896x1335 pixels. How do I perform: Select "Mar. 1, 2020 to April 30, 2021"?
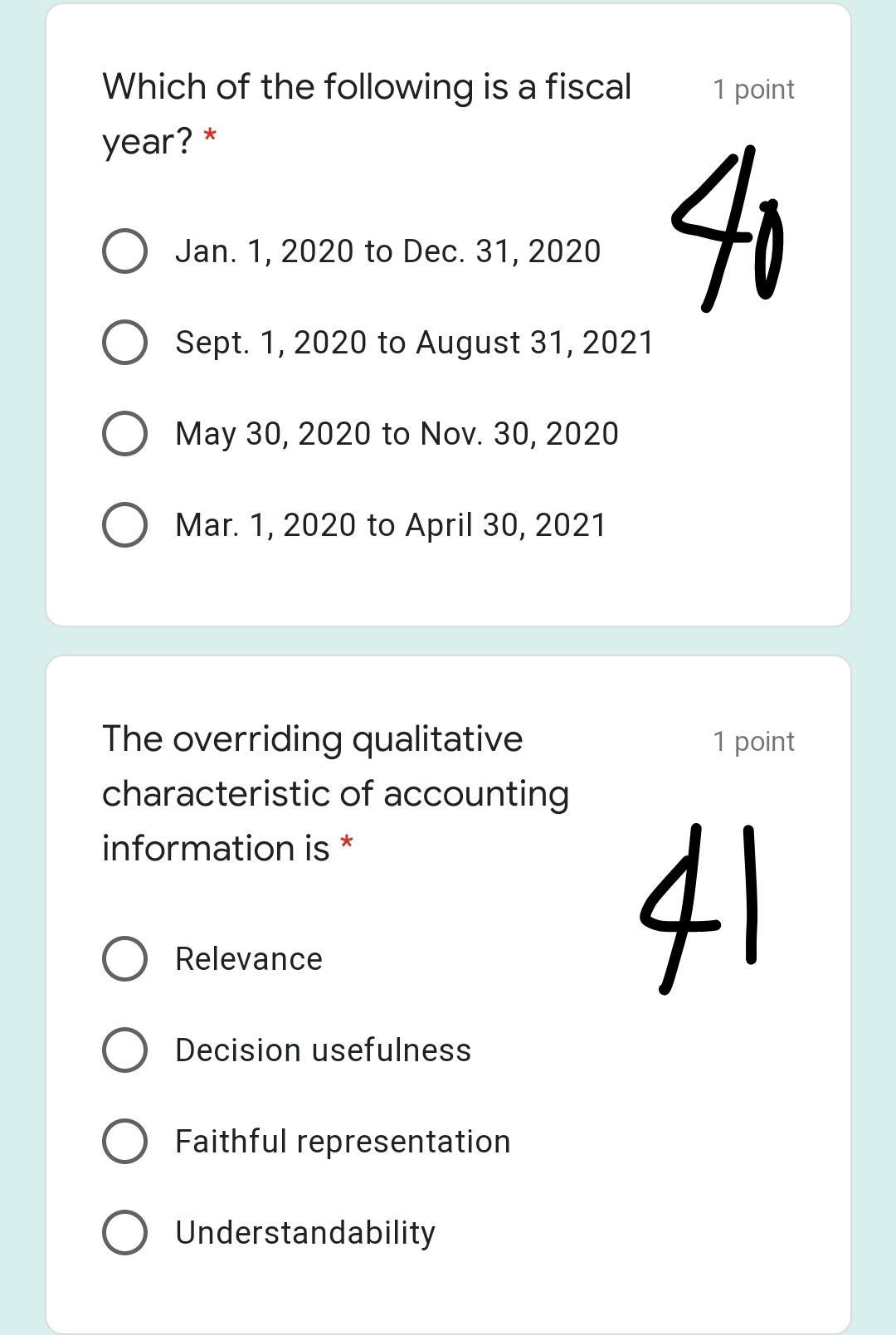(124, 524)
